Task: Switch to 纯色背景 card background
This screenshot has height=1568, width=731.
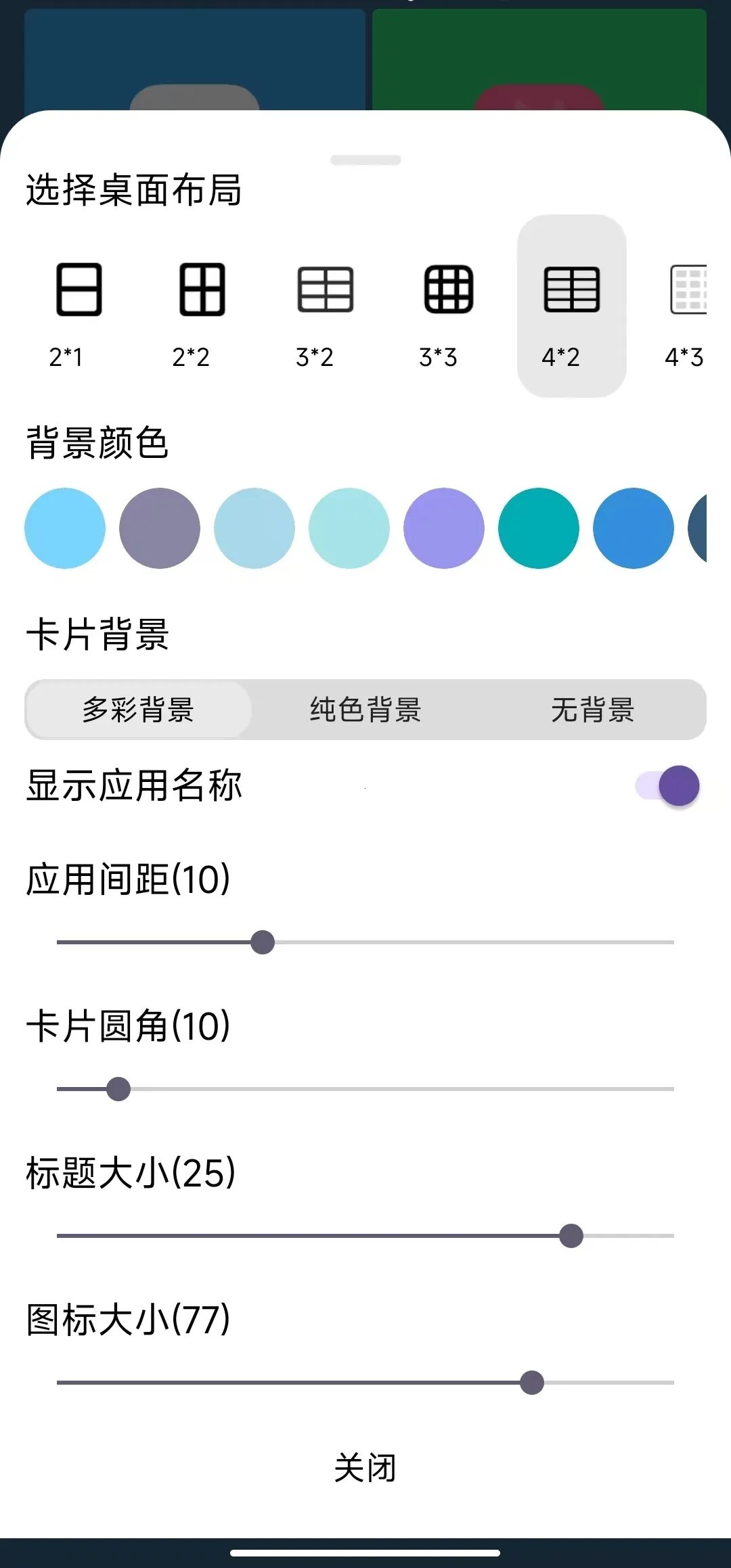Action: (x=365, y=710)
